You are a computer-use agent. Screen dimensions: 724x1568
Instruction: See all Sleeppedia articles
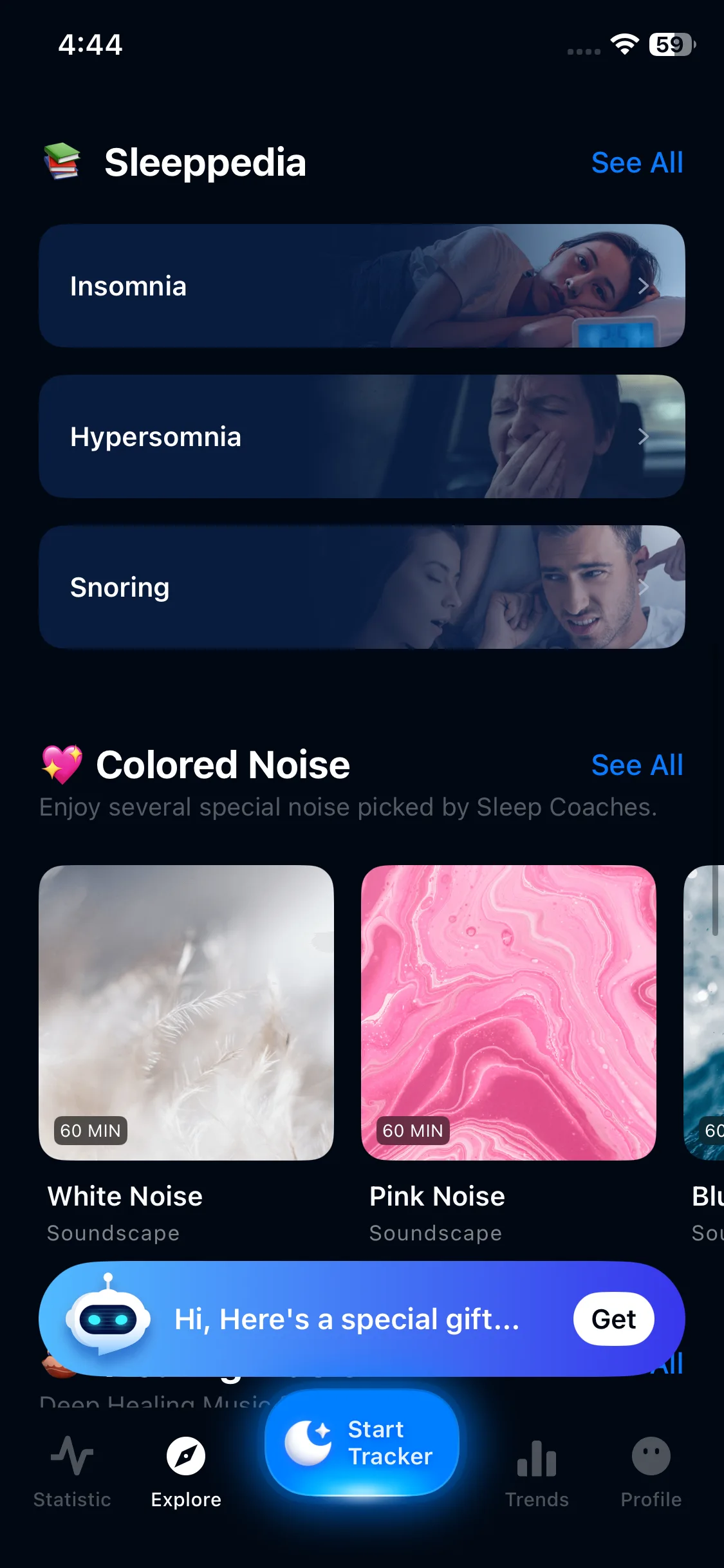pyautogui.click(x=636, y=163)
